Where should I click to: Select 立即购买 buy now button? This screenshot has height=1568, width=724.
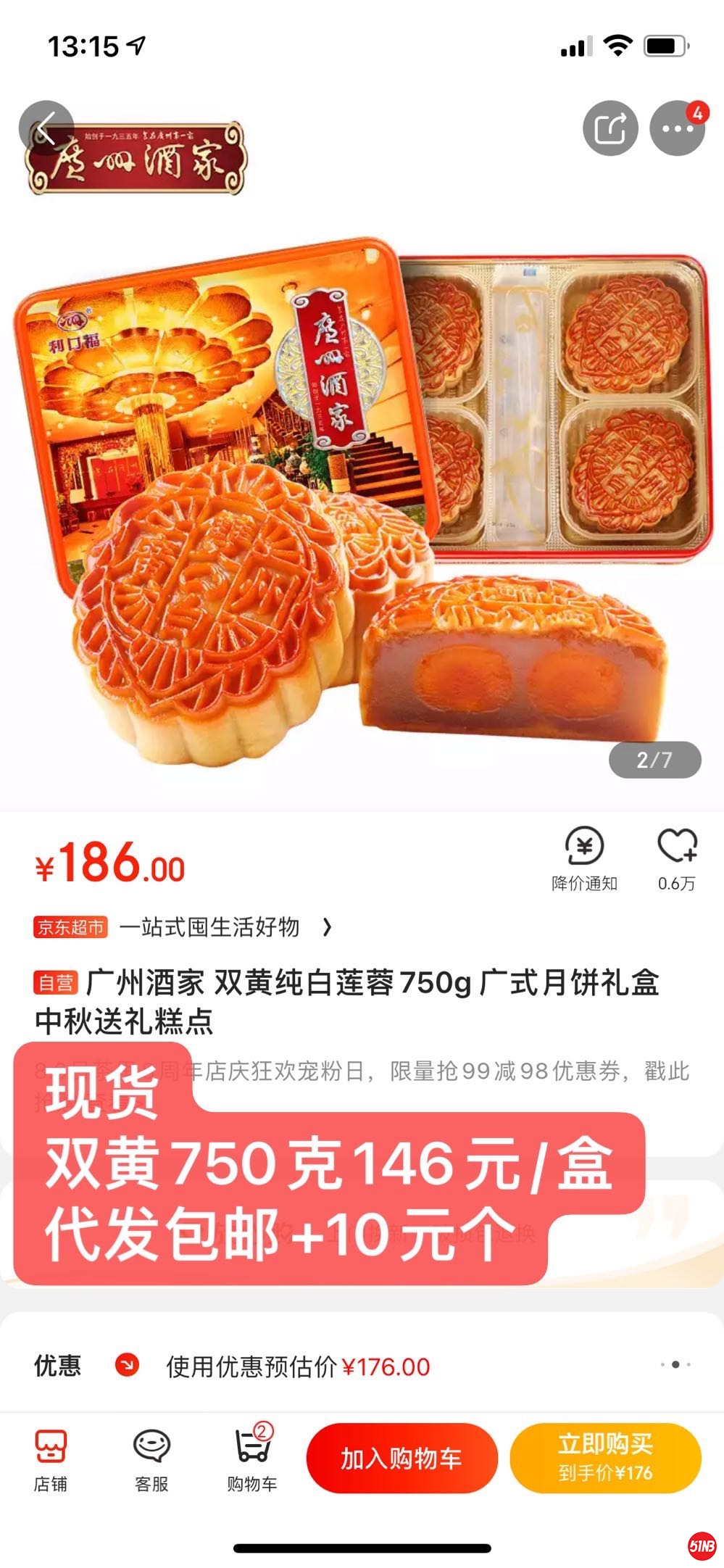(605, 1458)
